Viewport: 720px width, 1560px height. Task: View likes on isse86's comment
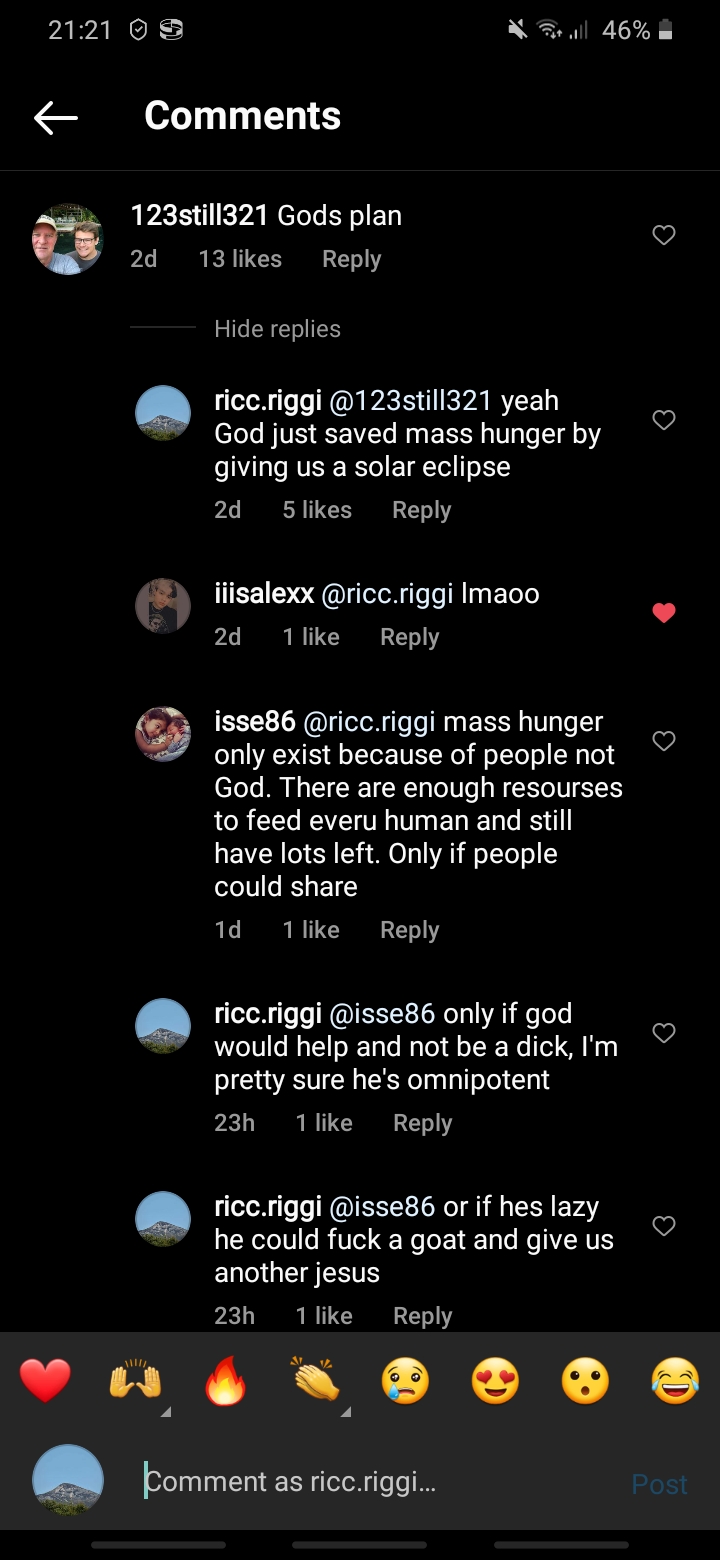310,929
